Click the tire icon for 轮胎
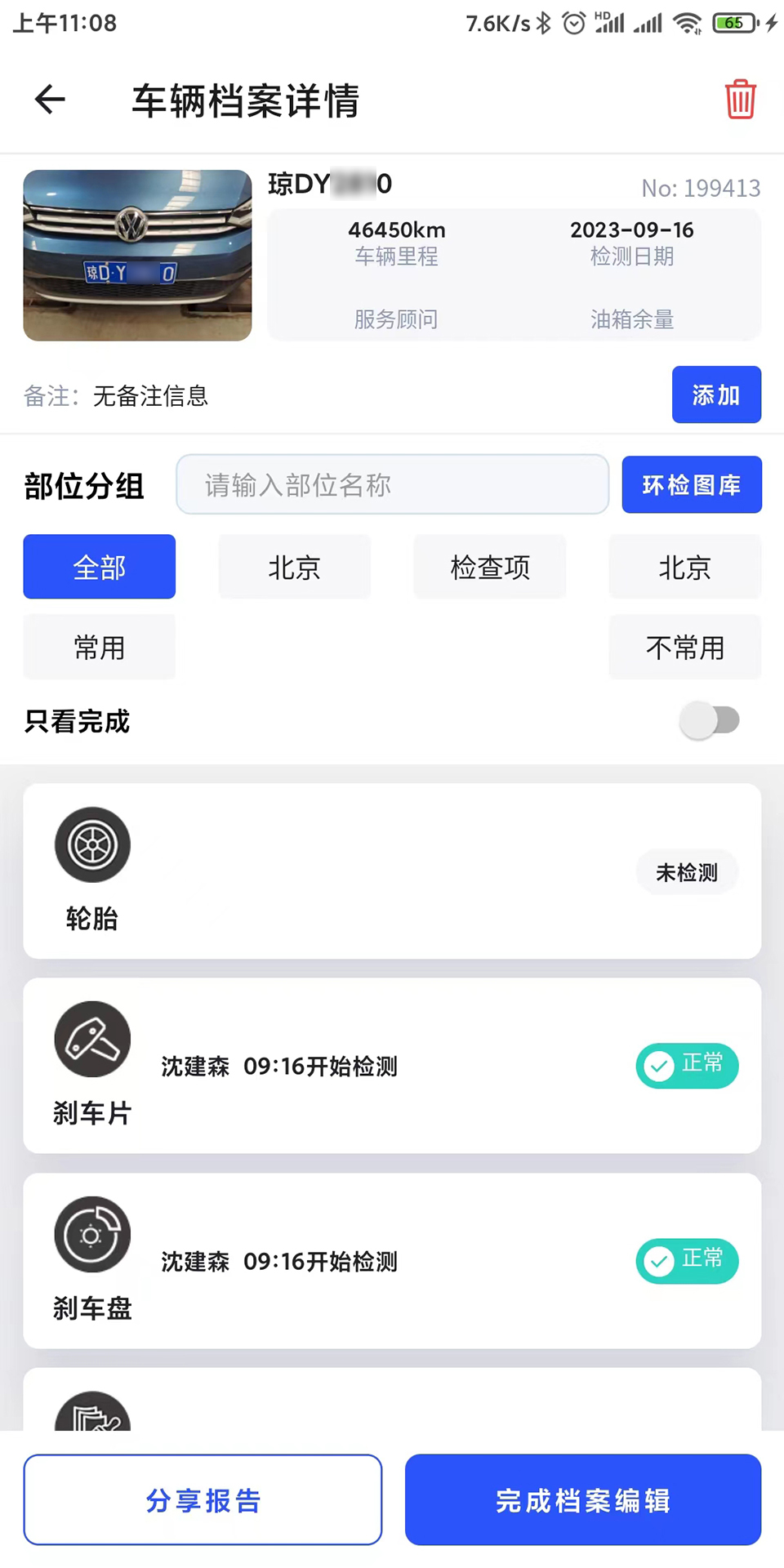784x1568 pixels. [x=91, y=845]
